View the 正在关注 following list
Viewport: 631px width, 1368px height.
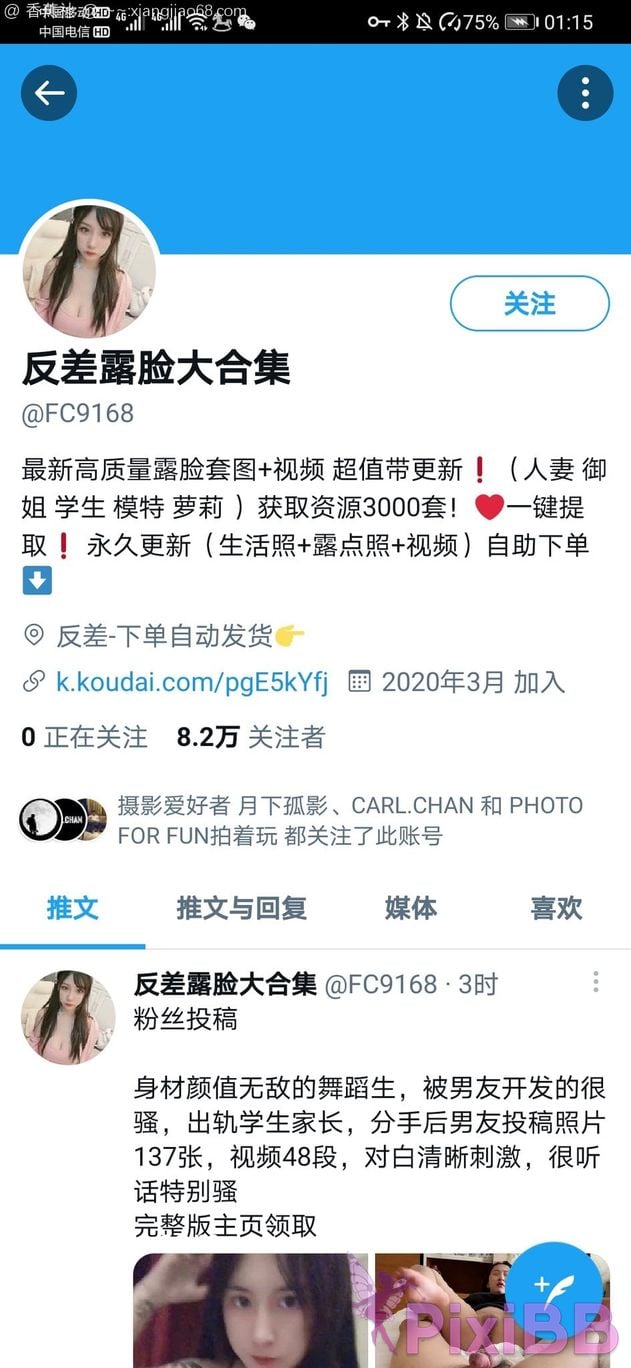point(85,738)
